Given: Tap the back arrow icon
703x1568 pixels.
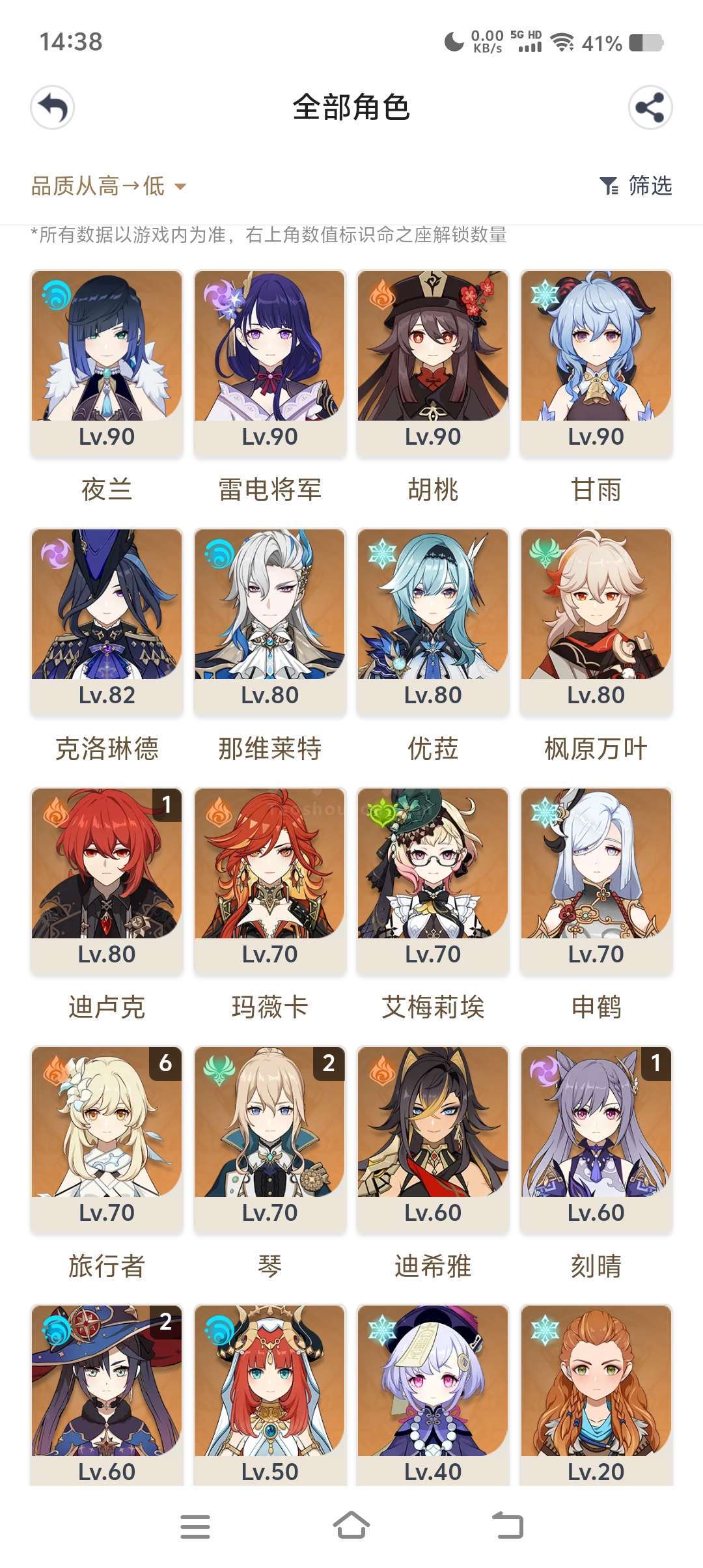Looking at the screenshot, I should [53, 107].
